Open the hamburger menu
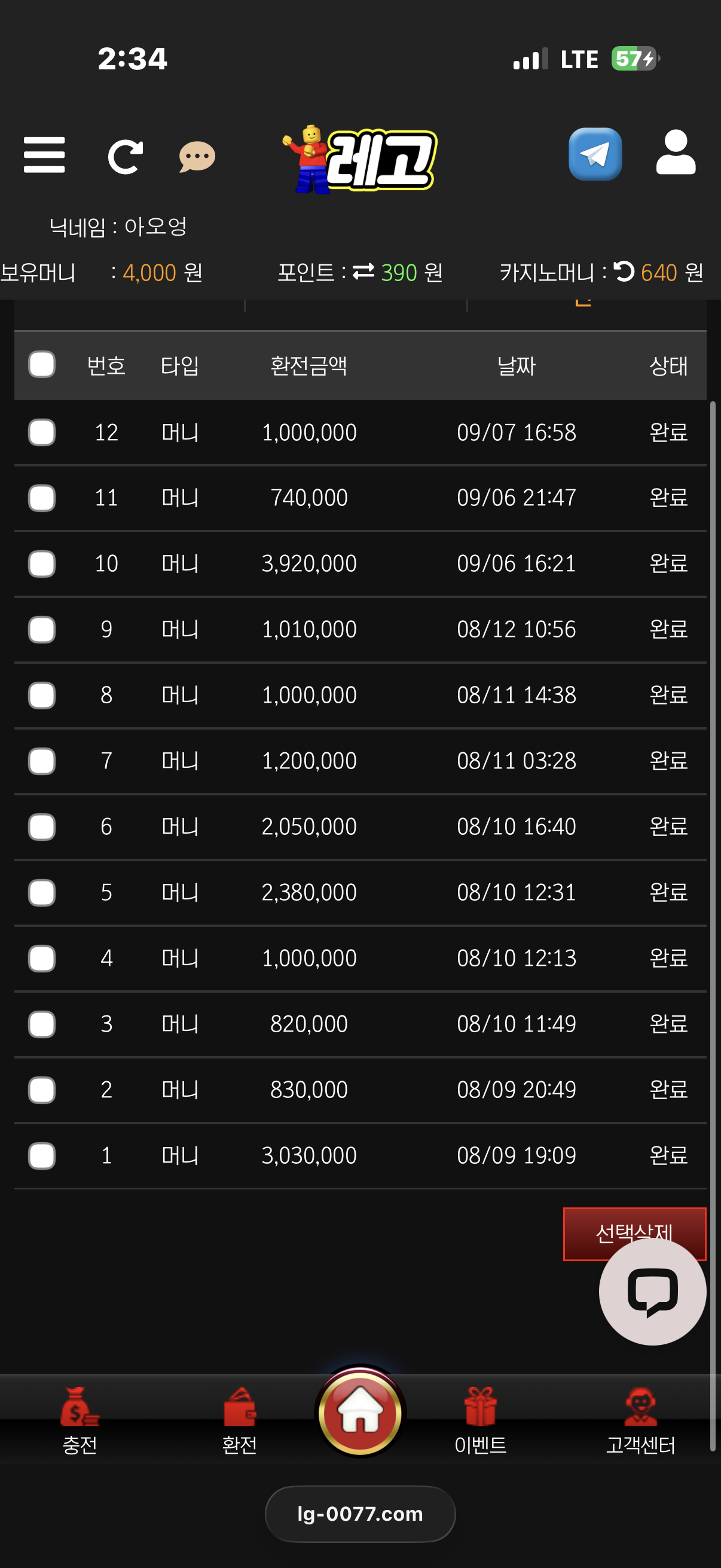The width and height of the screenshot is (721, 1568). tap(44, 155)
